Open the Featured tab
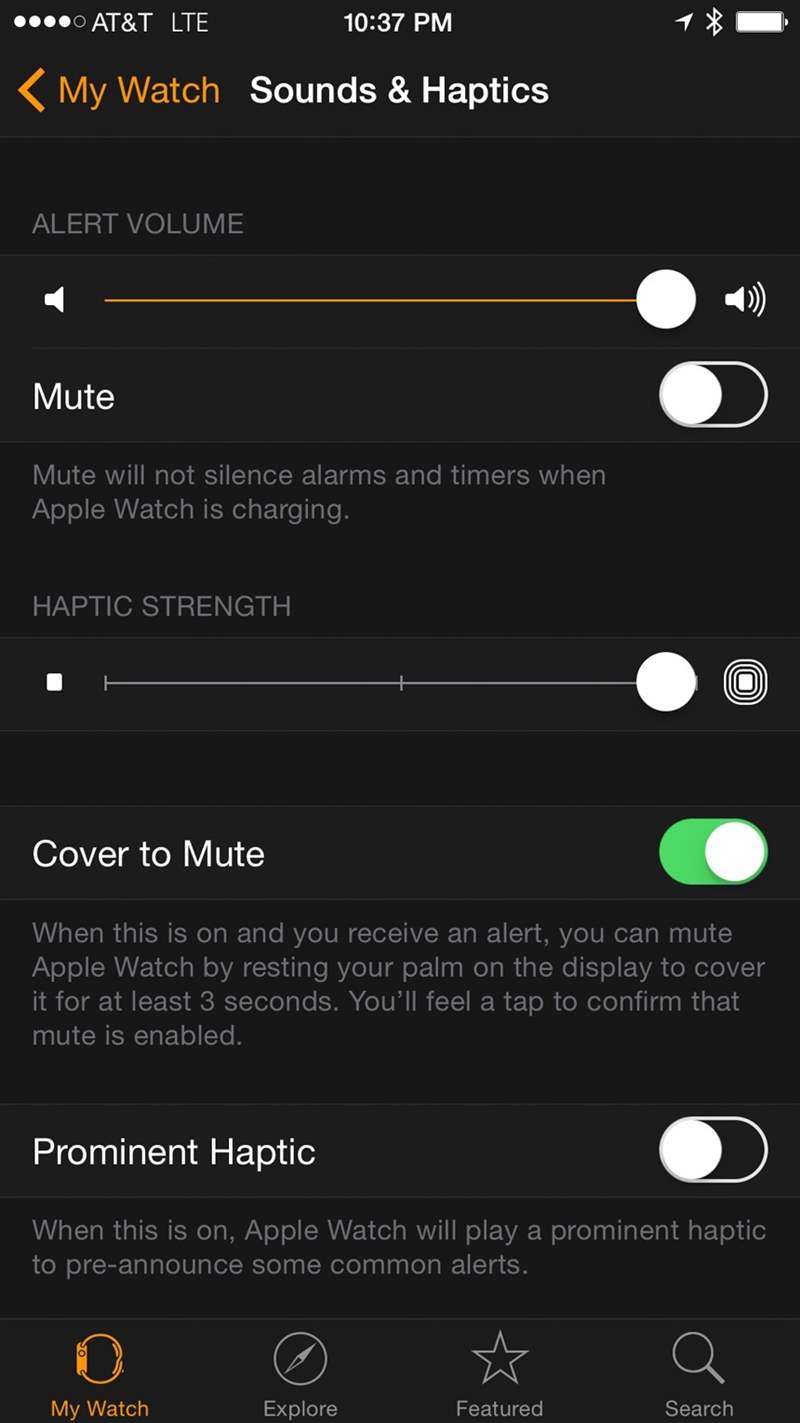 pyautogui.click(x=499, y=1375)
